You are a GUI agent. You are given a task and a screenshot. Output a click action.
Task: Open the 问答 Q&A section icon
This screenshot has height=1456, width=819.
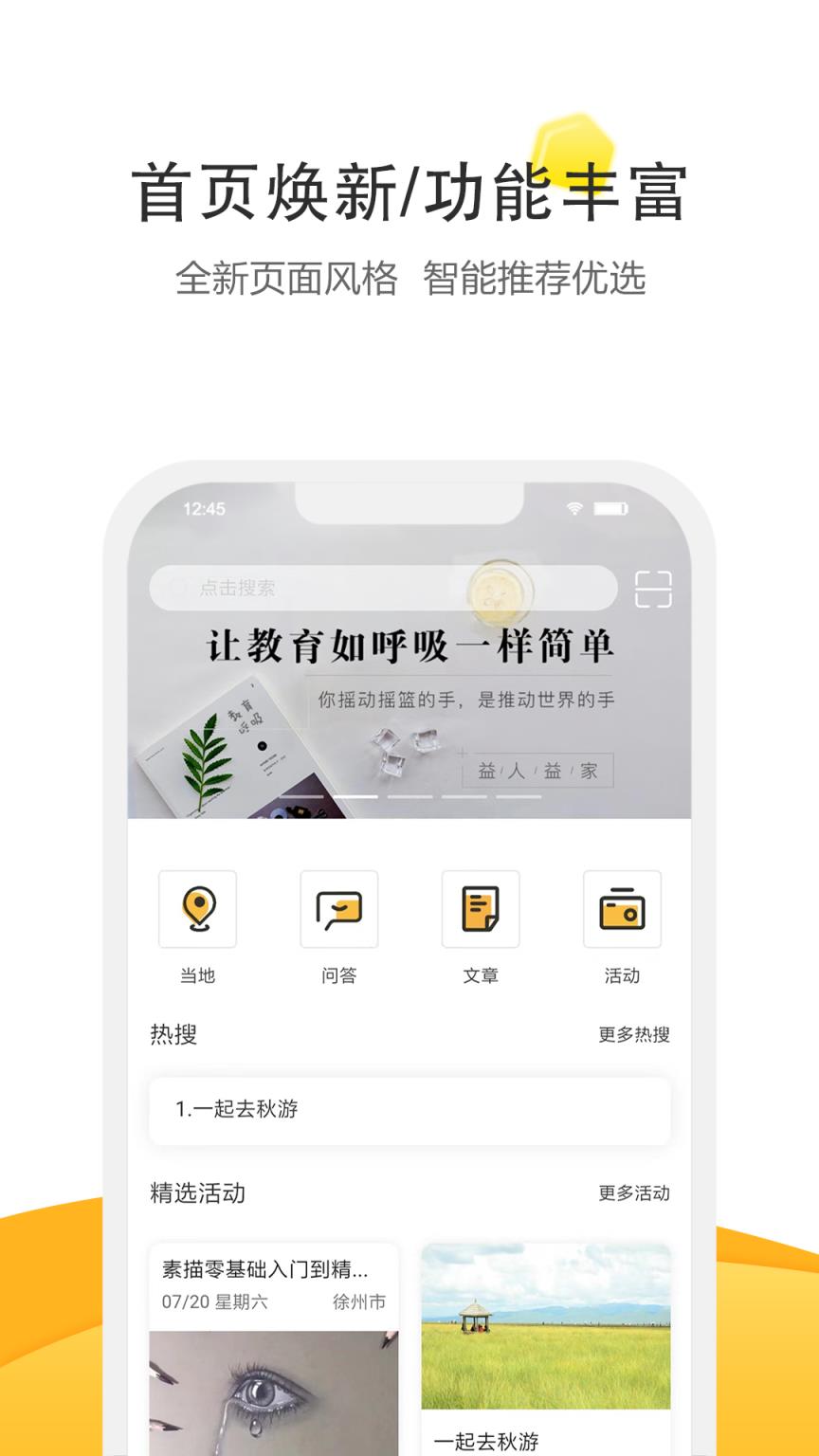(x=338, y=910)
